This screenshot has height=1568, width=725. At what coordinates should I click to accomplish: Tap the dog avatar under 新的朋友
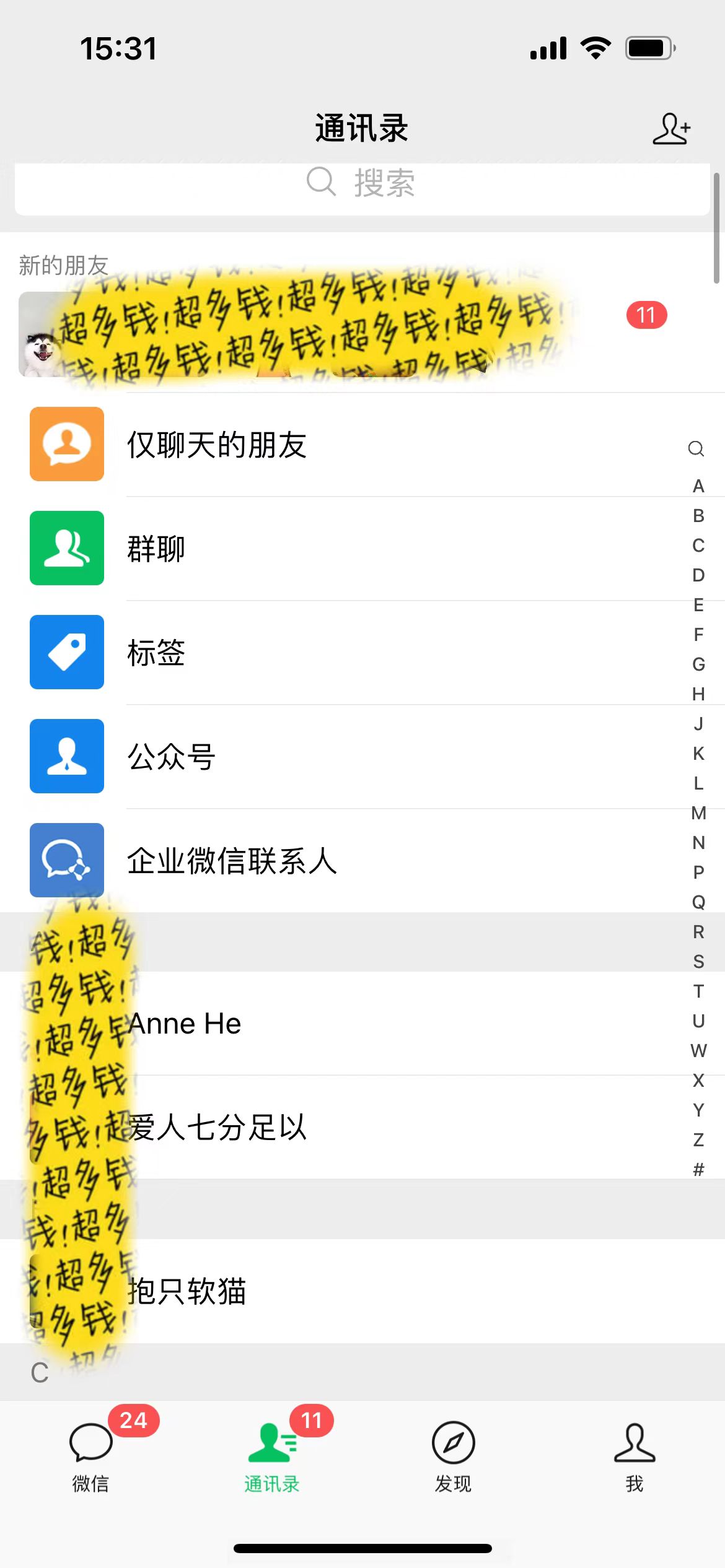coord(40,334)
